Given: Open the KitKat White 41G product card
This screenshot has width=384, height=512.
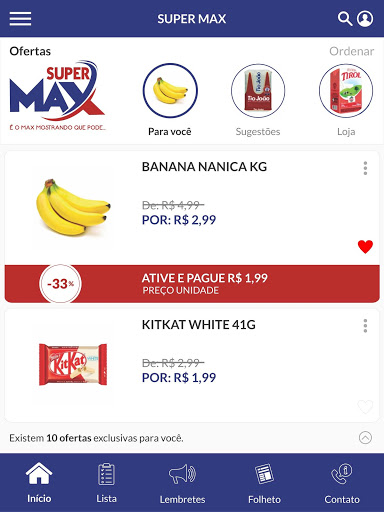Looking at the screenshot, I should click(x=192, y=365).
